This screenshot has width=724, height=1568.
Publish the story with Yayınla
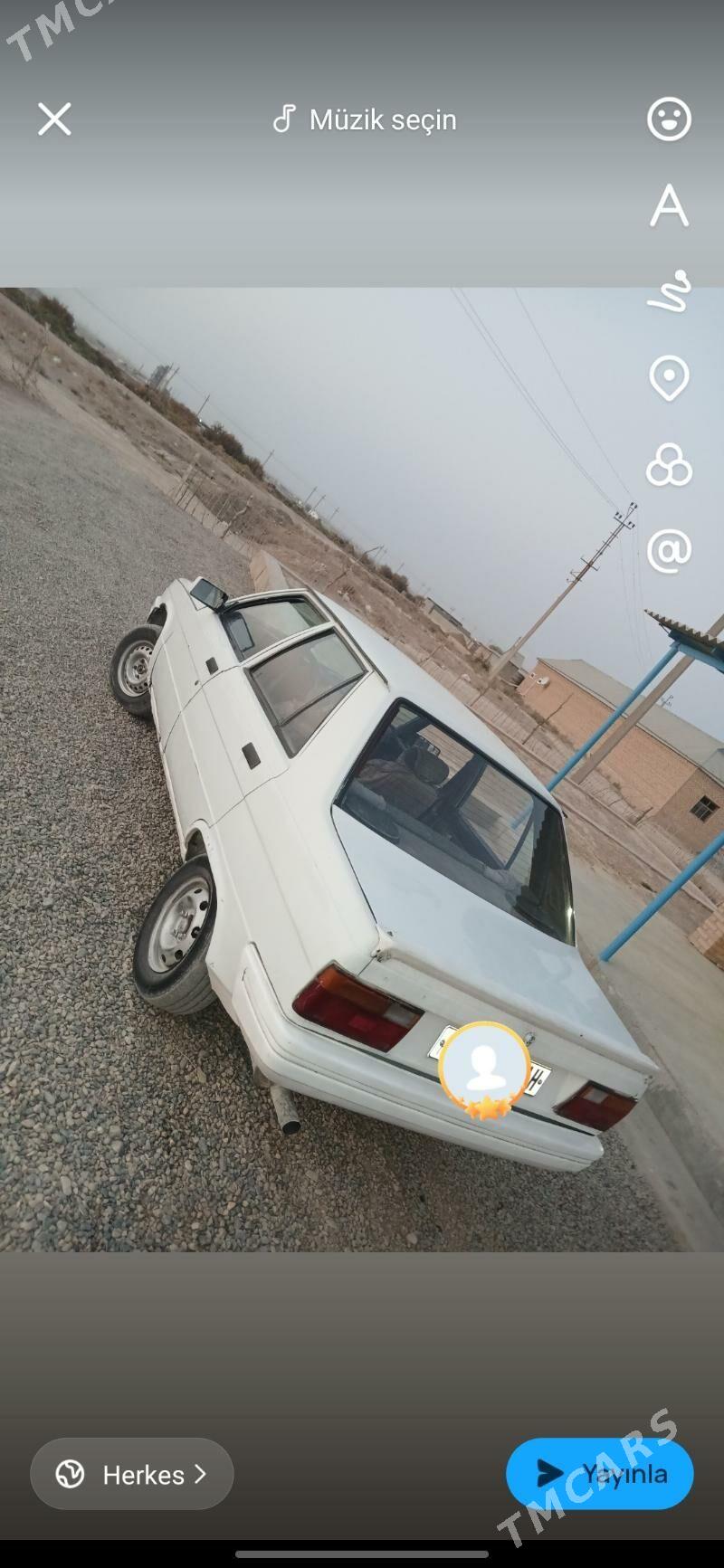(600, 1474)
